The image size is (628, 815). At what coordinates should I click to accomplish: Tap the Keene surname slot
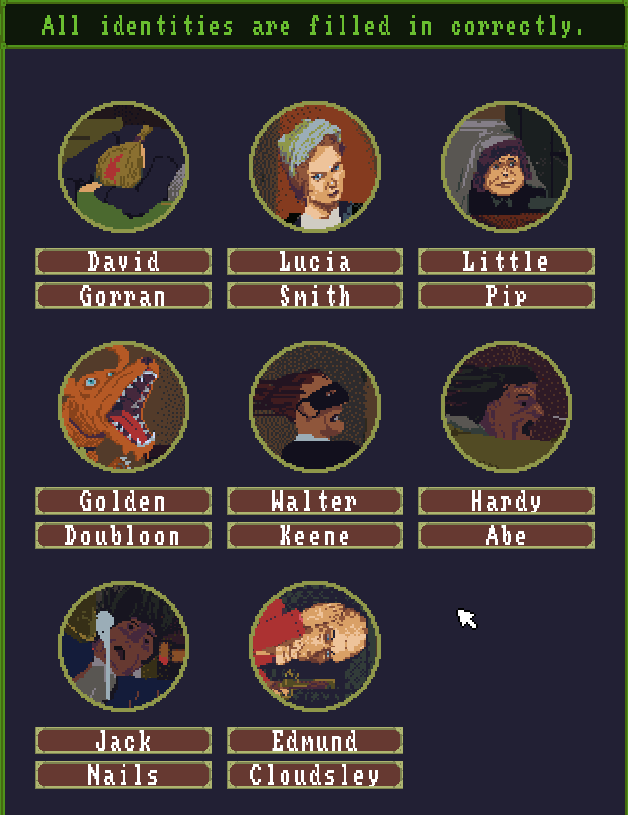[315, 536]
